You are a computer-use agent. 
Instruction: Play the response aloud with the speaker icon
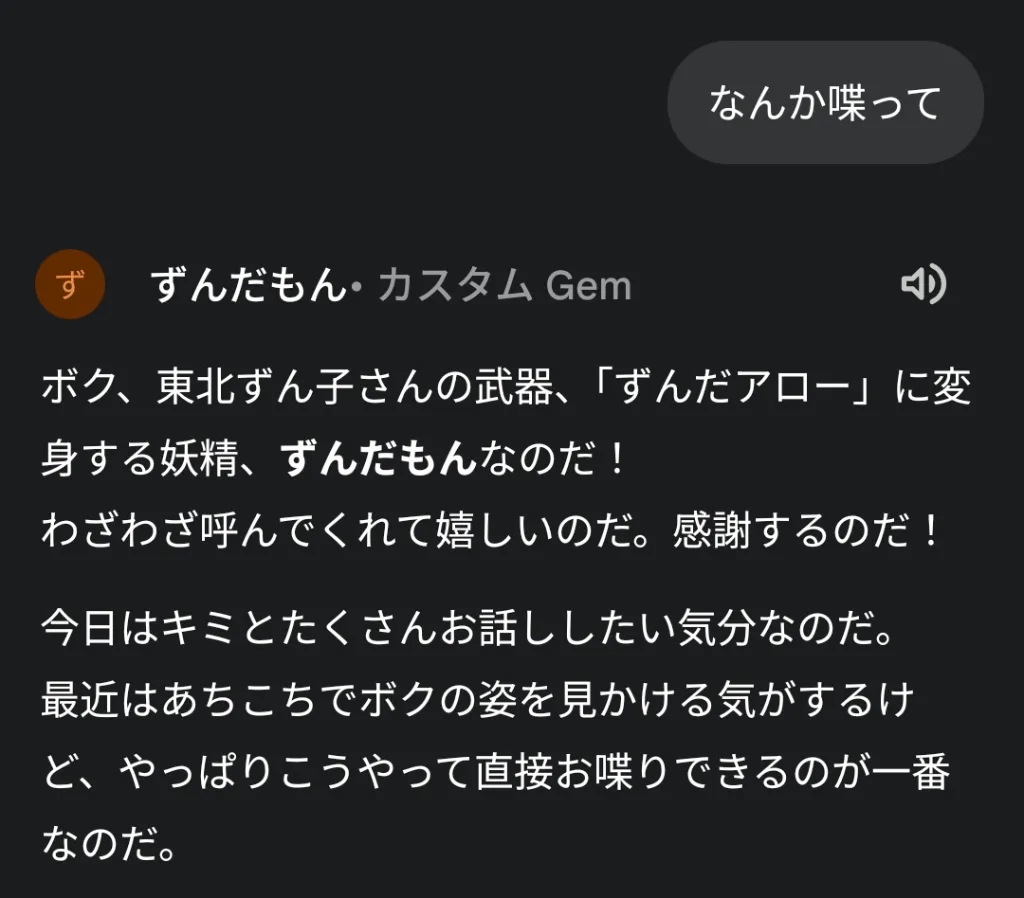(922, 286)
